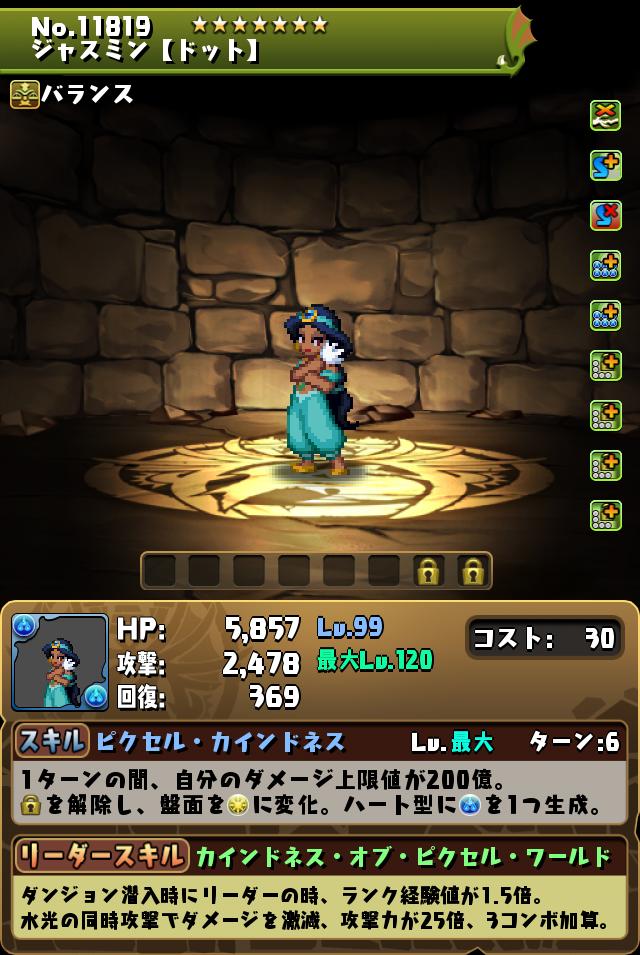Screen dimensions: 640x955
Task: Tap the バランス type icon
Action: coord(25,95)
